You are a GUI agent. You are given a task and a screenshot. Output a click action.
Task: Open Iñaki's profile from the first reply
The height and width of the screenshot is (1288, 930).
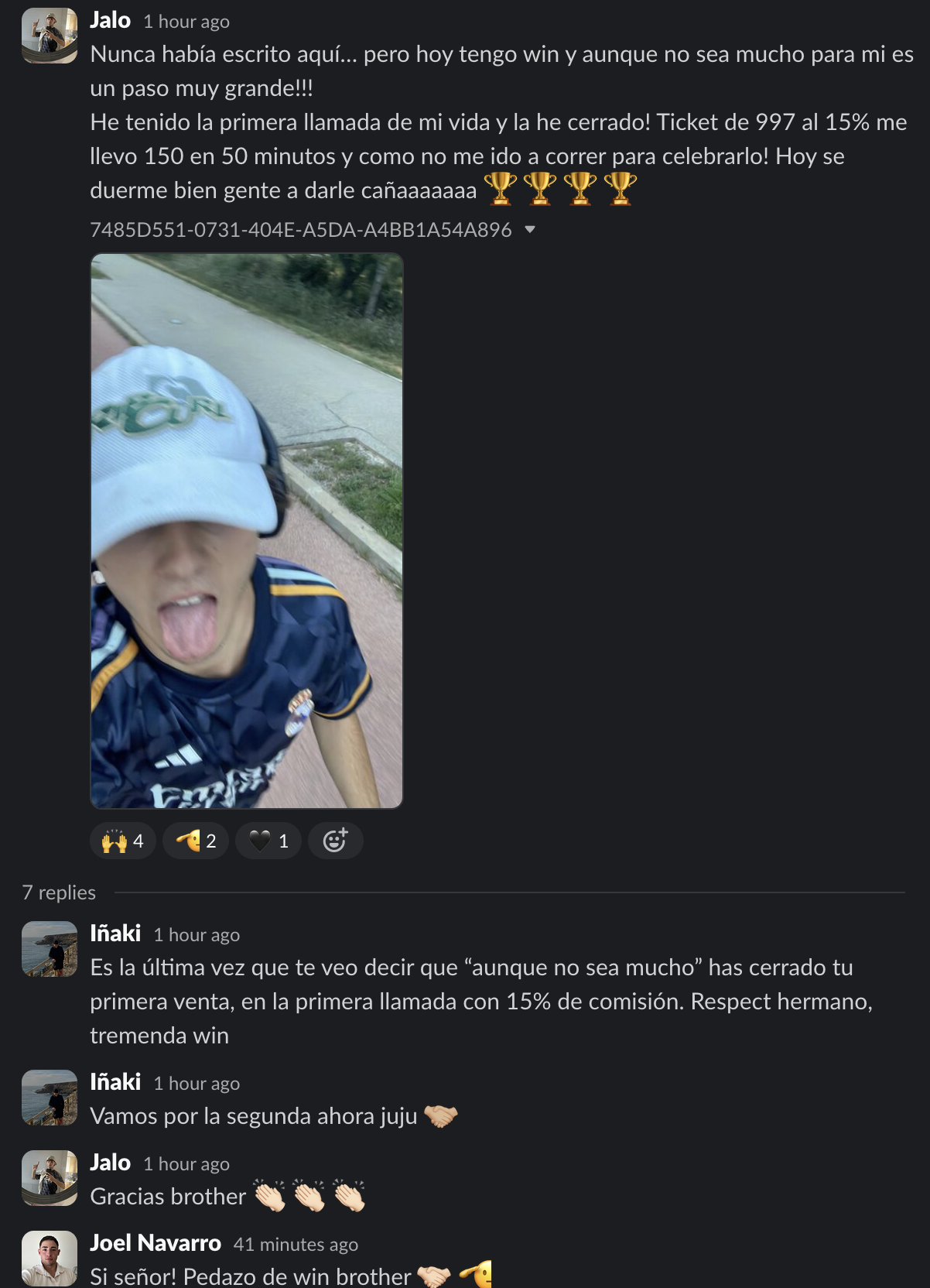pos(115,934)
